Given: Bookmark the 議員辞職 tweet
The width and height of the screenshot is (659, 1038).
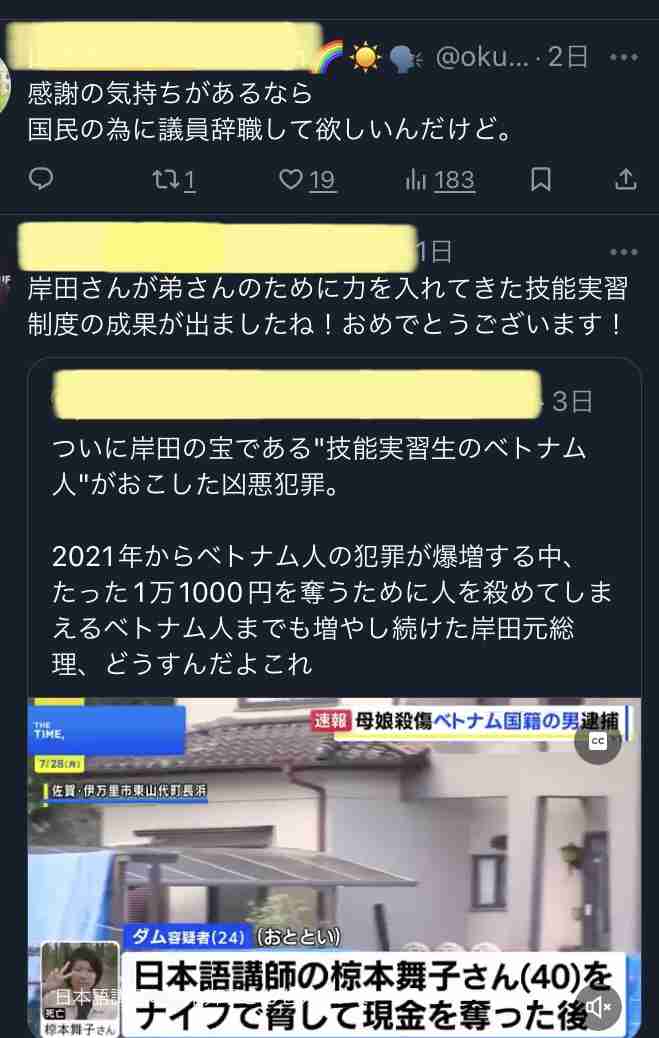Looking at the screenshot, I should (x=540, y=179).
